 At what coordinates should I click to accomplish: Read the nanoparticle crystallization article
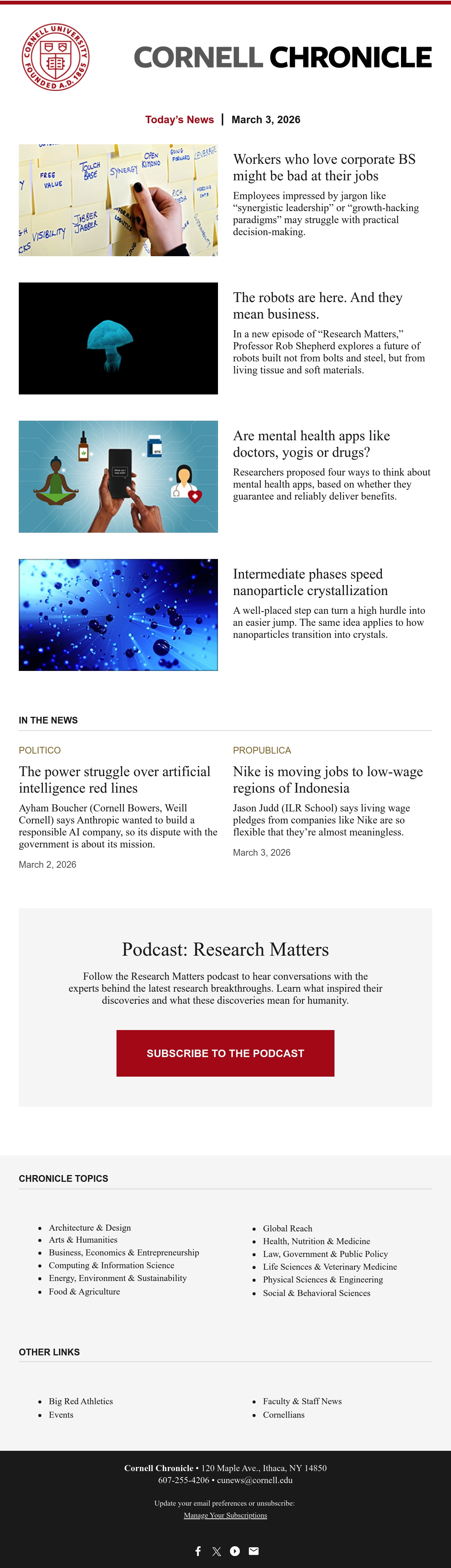[x=310, y=582]
